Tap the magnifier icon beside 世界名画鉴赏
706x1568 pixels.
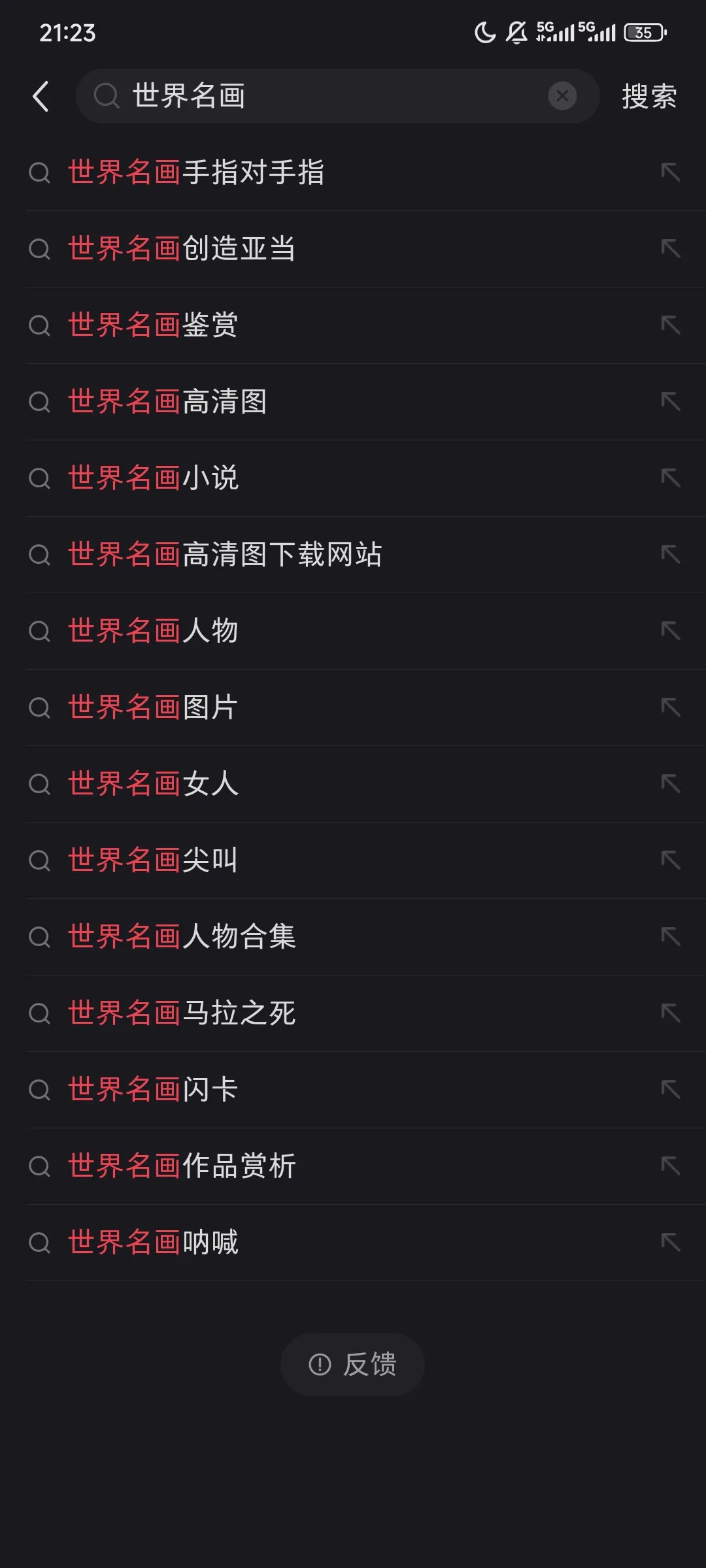41,325
